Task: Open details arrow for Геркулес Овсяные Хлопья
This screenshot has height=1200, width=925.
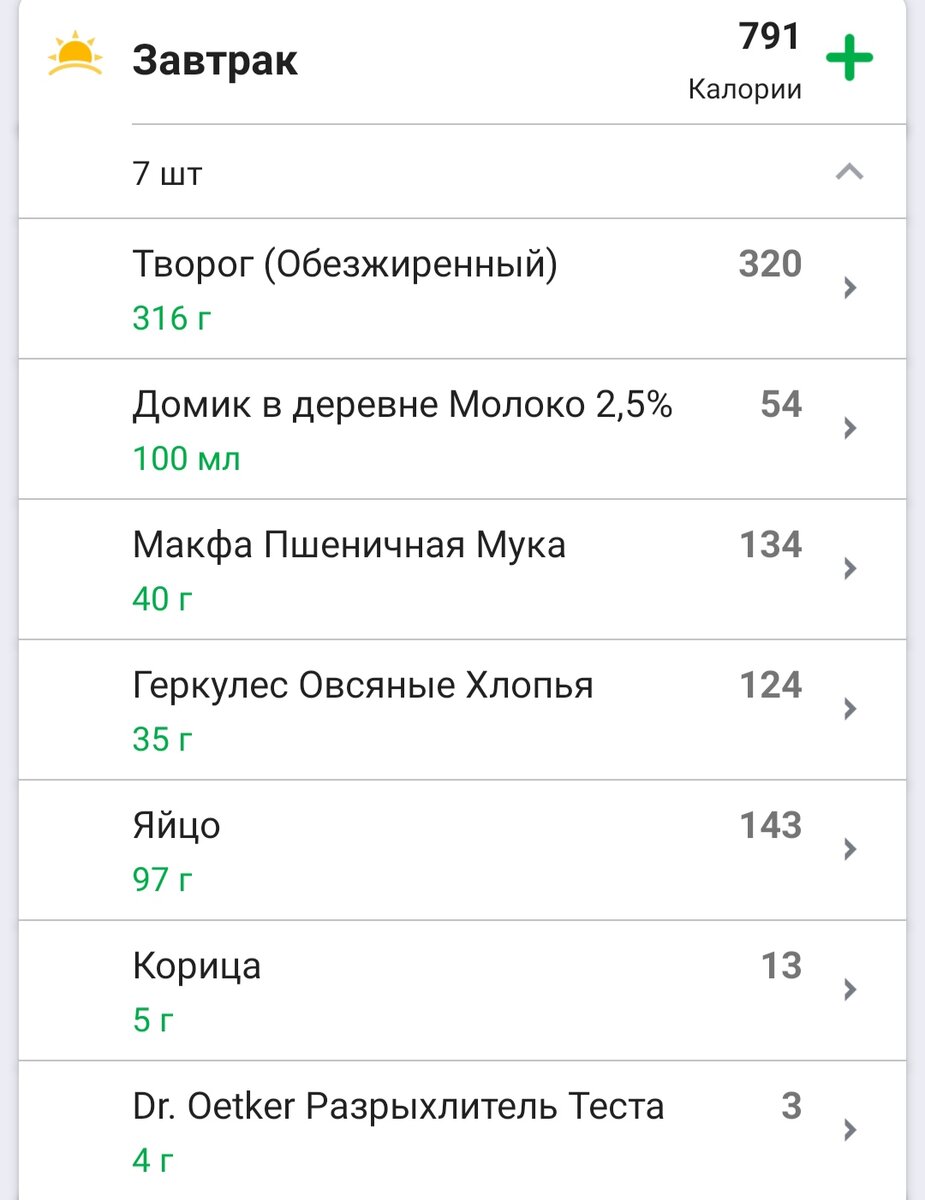Action: 849,709
